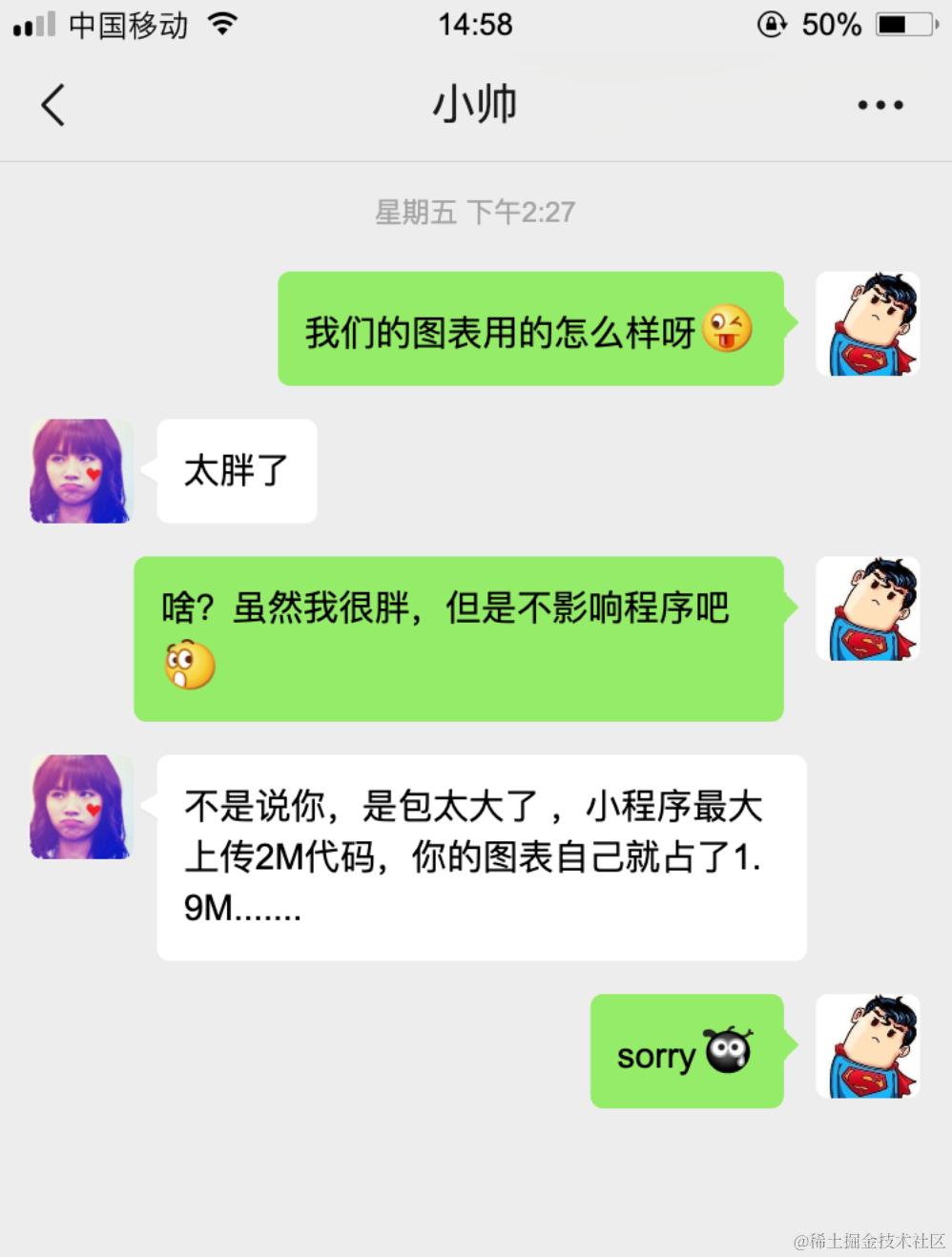The image size is (952, 1257).
Task: Go back from the 小帅 chat
Action: click(53, 105)
